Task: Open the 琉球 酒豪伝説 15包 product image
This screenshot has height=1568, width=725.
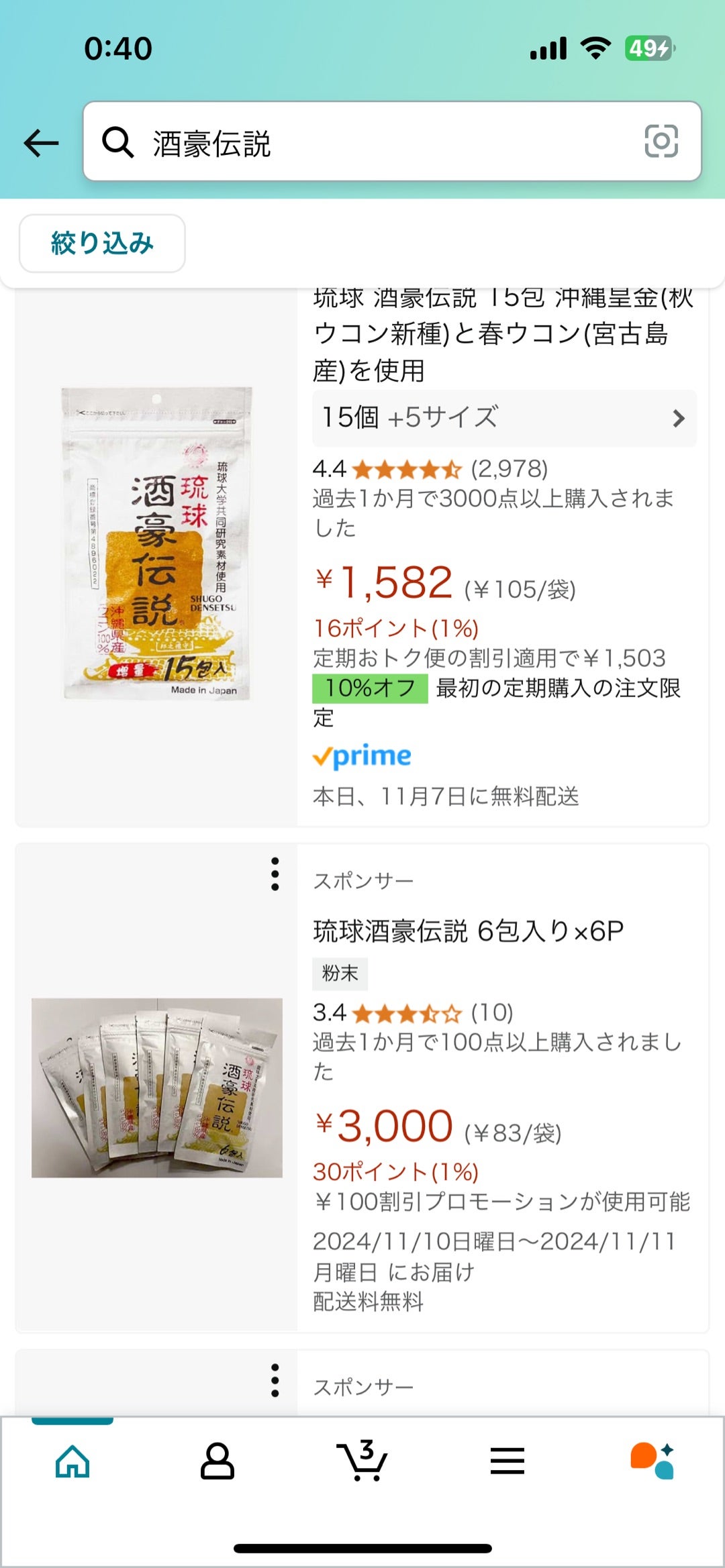Action: 156,543
